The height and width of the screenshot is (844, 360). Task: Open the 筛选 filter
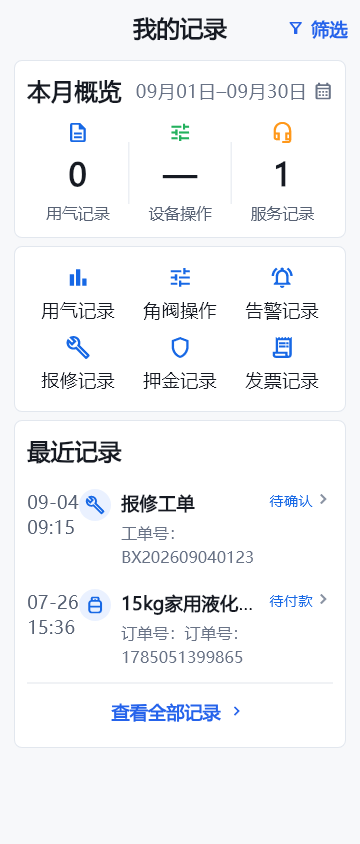(318, 29)
